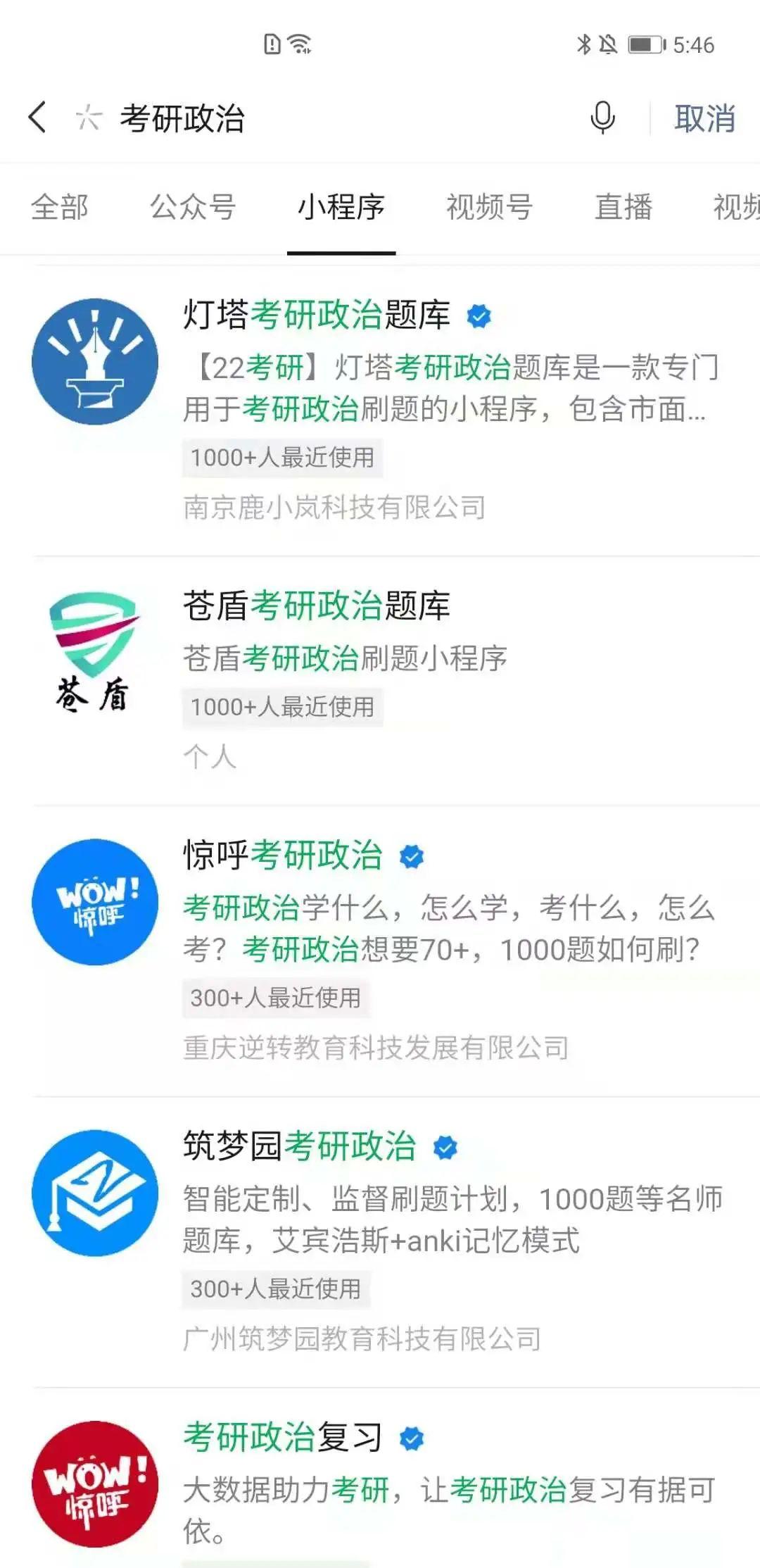Viewport: 760px width, 1568px height.
Task: Switch to the 全部 tab
Action: pyautogui.click(x=58, y=208)
